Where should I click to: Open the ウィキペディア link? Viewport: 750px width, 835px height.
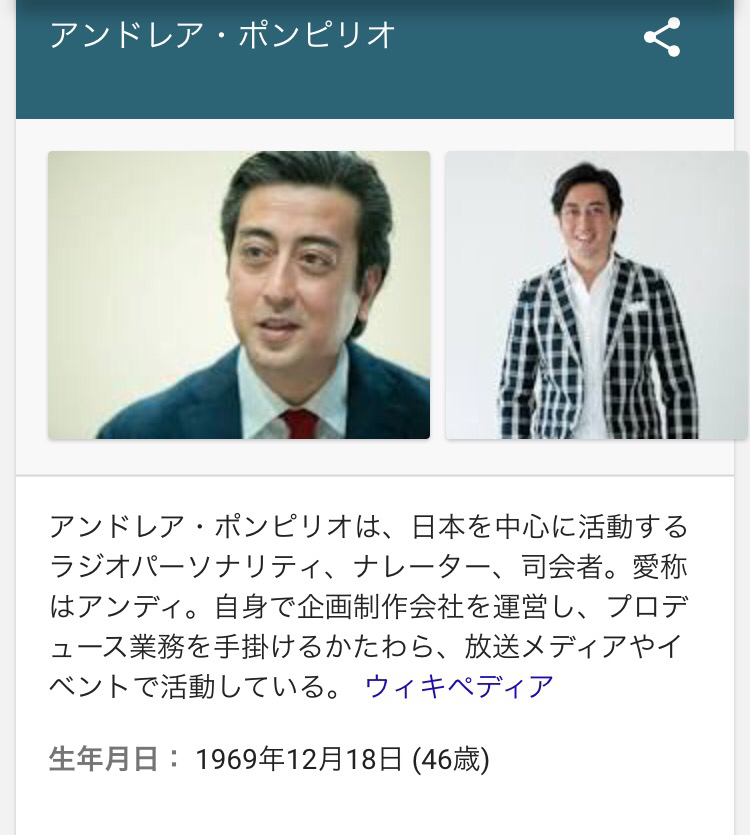click(459, 687)
